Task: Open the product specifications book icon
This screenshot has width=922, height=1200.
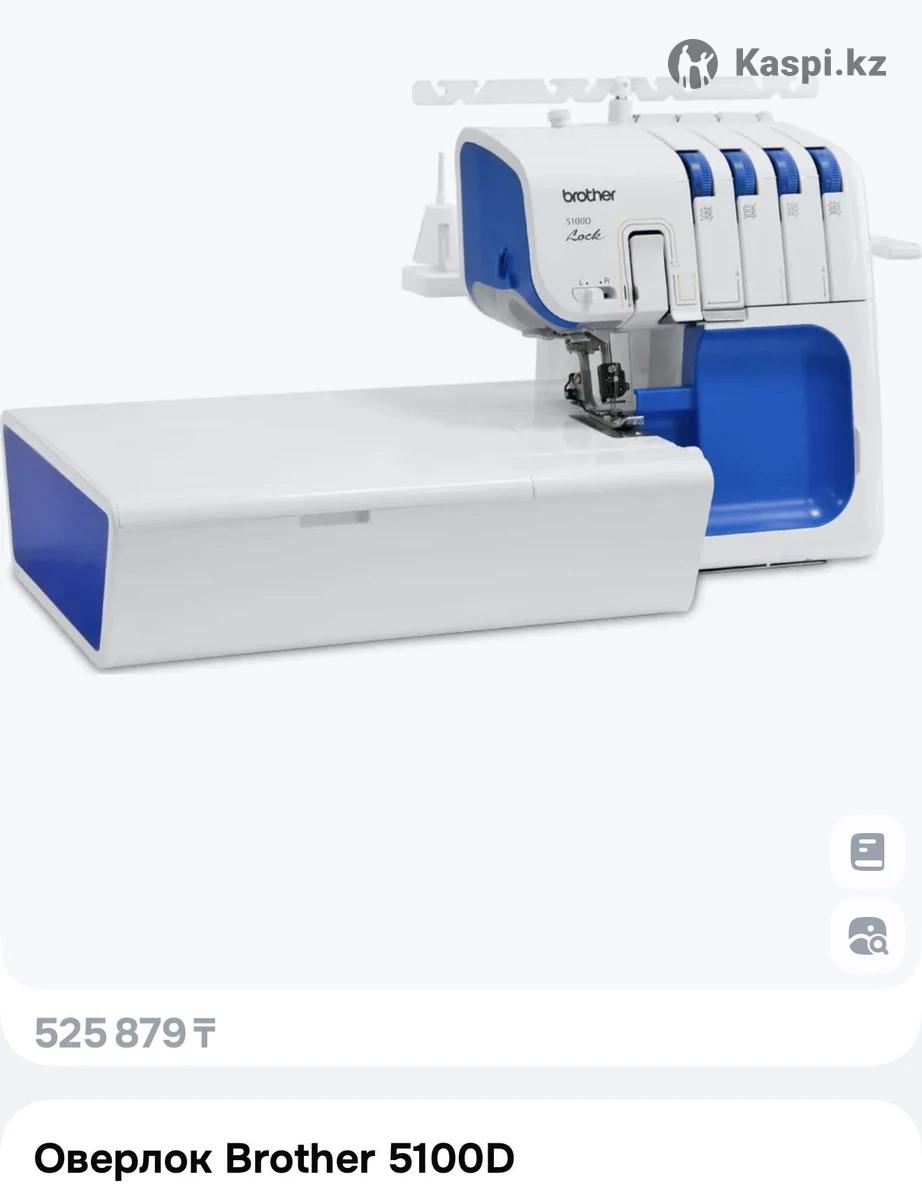Action: pyautogui.click(x=867, y=852)
